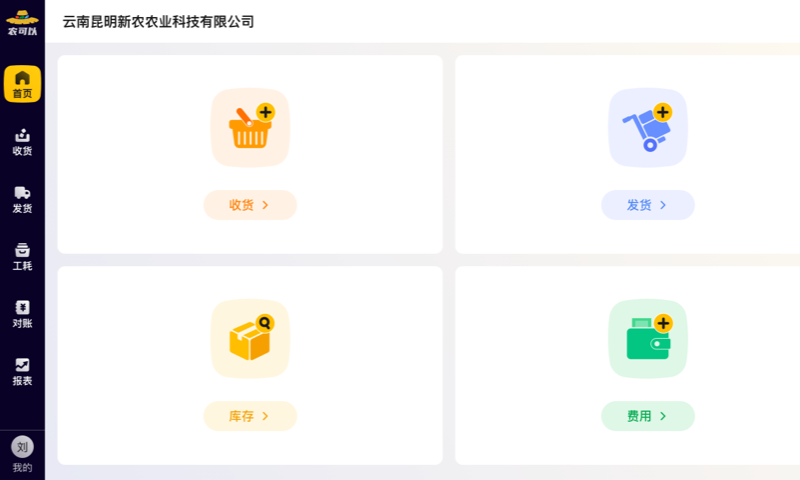Tap the inventory box icon

point(250,339)
